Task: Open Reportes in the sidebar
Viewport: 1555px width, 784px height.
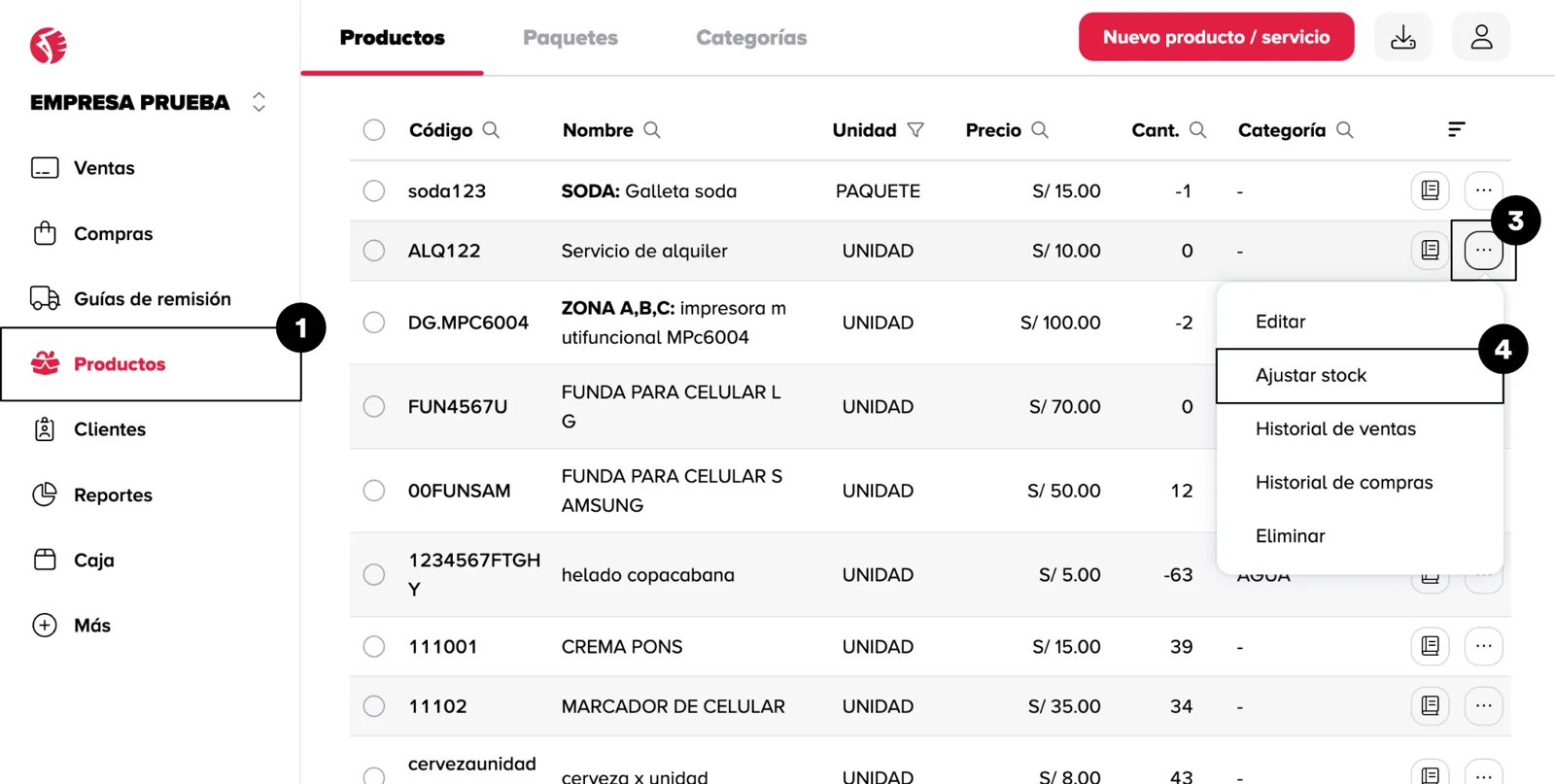Action: point(113,495)
